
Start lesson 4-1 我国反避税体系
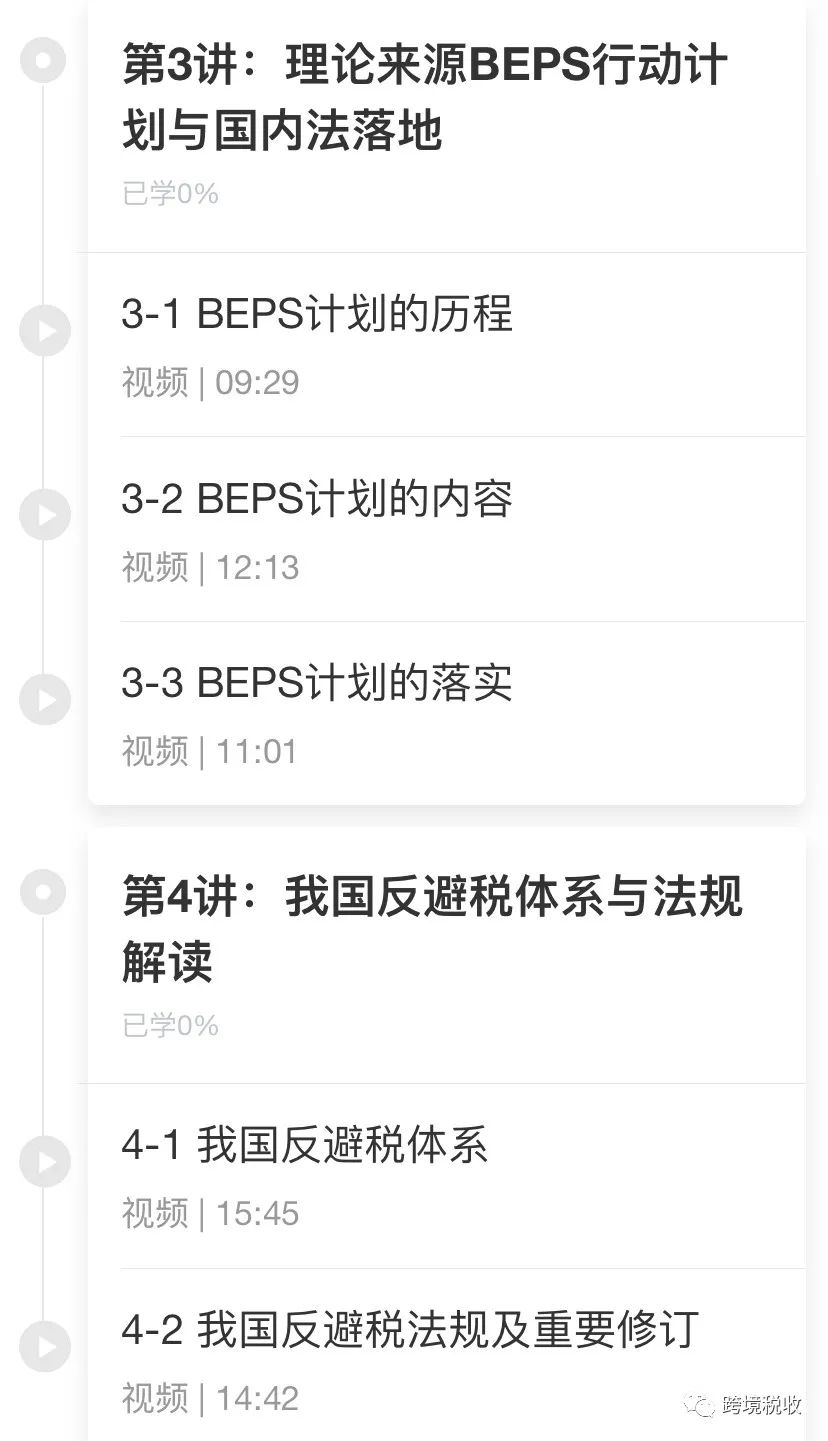446,1176
